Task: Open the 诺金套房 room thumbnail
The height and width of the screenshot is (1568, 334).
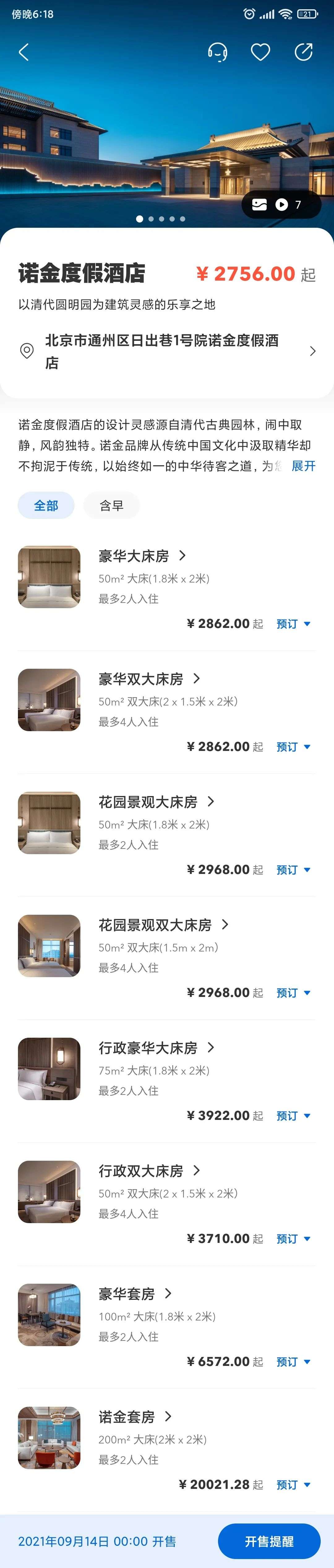Action: coord(49,1437)
